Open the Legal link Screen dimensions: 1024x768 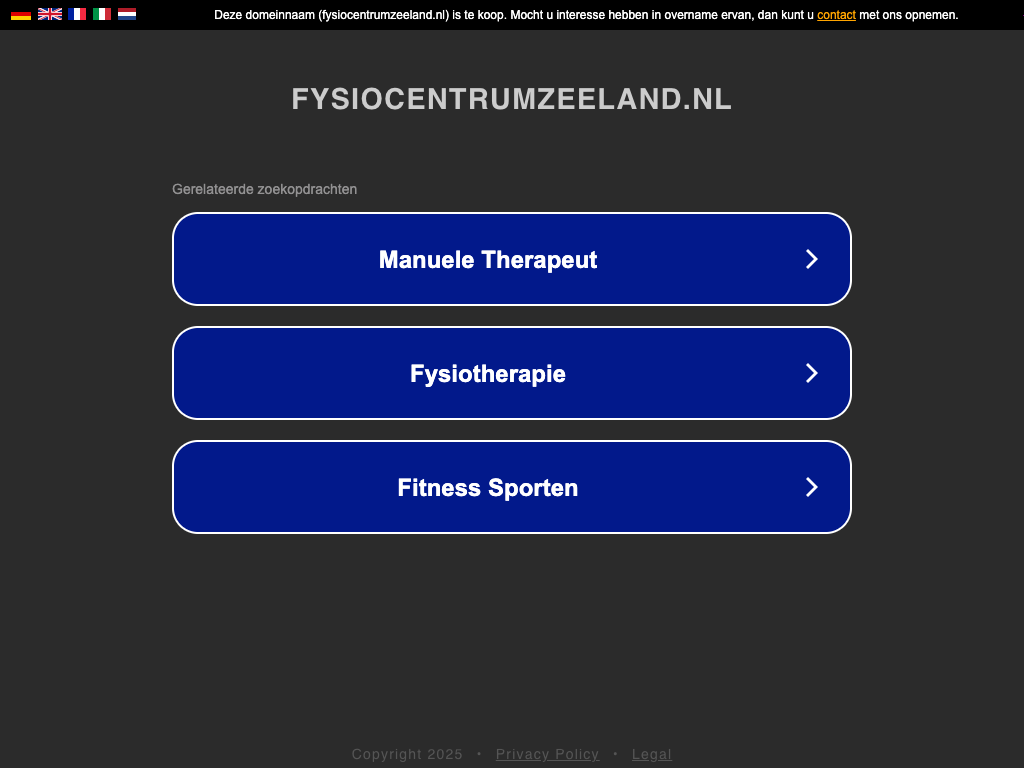(x=652, y=754)
